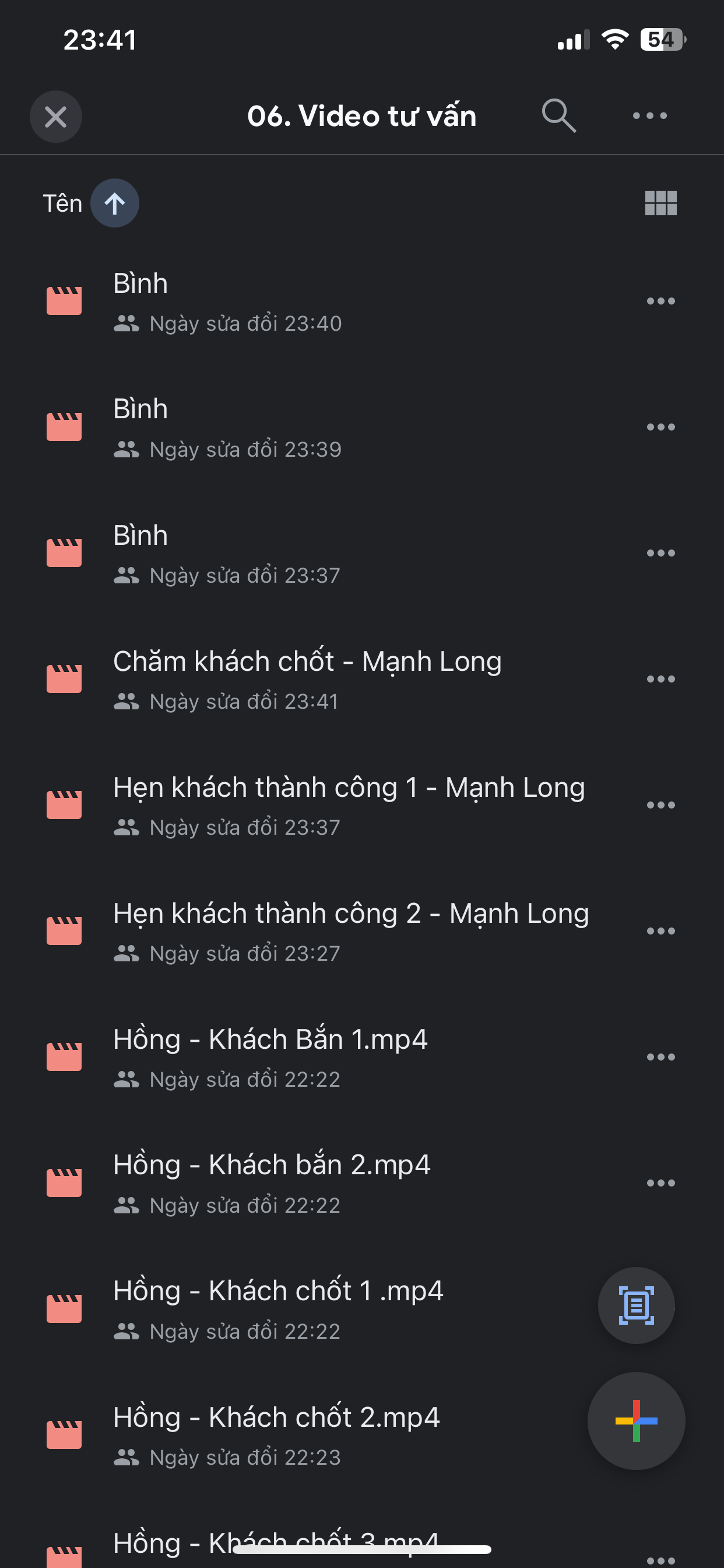724x1568 pixels.
Task: Open Hồng - Khách chốt 1 .mp4
Action: pos(278,1308)
